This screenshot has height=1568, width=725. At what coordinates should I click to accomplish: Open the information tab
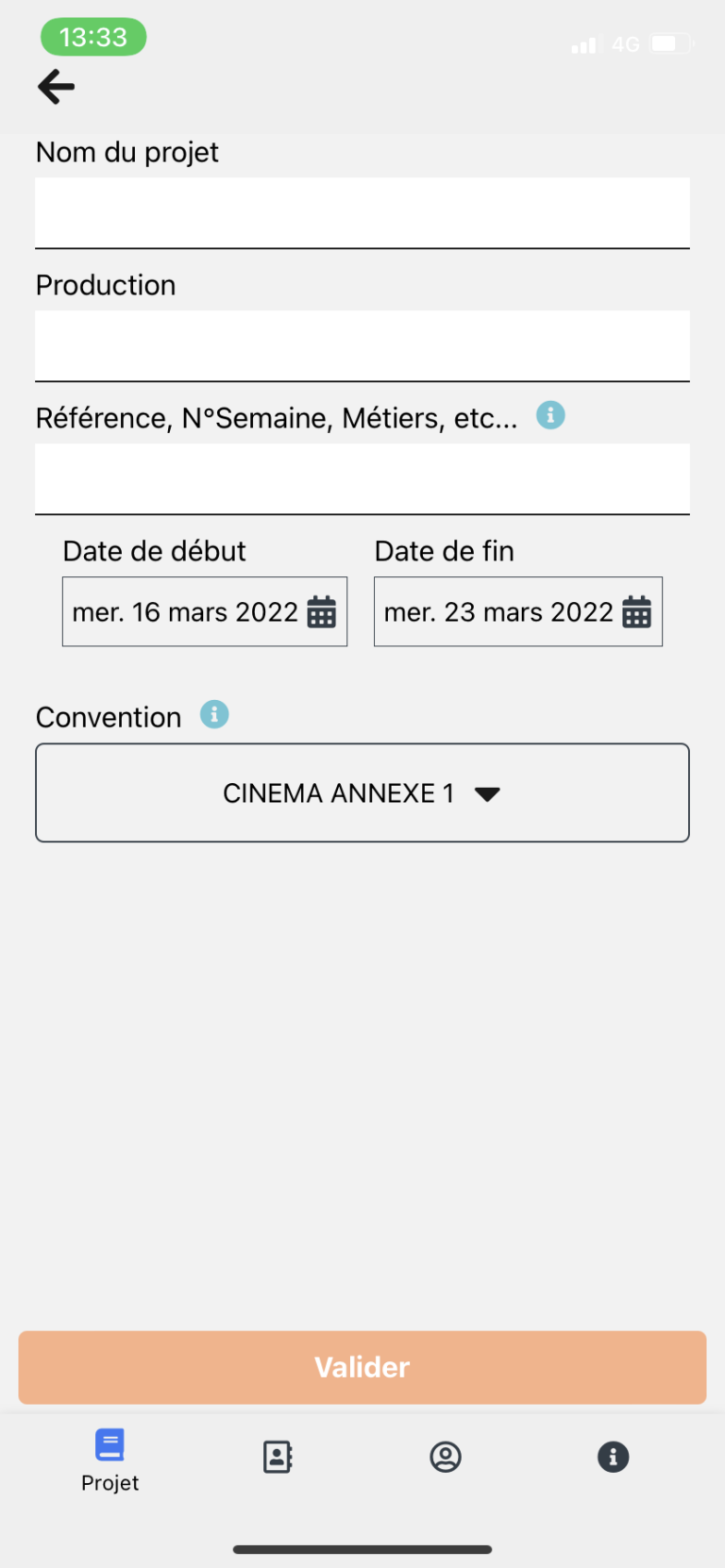click(614, 1457)
